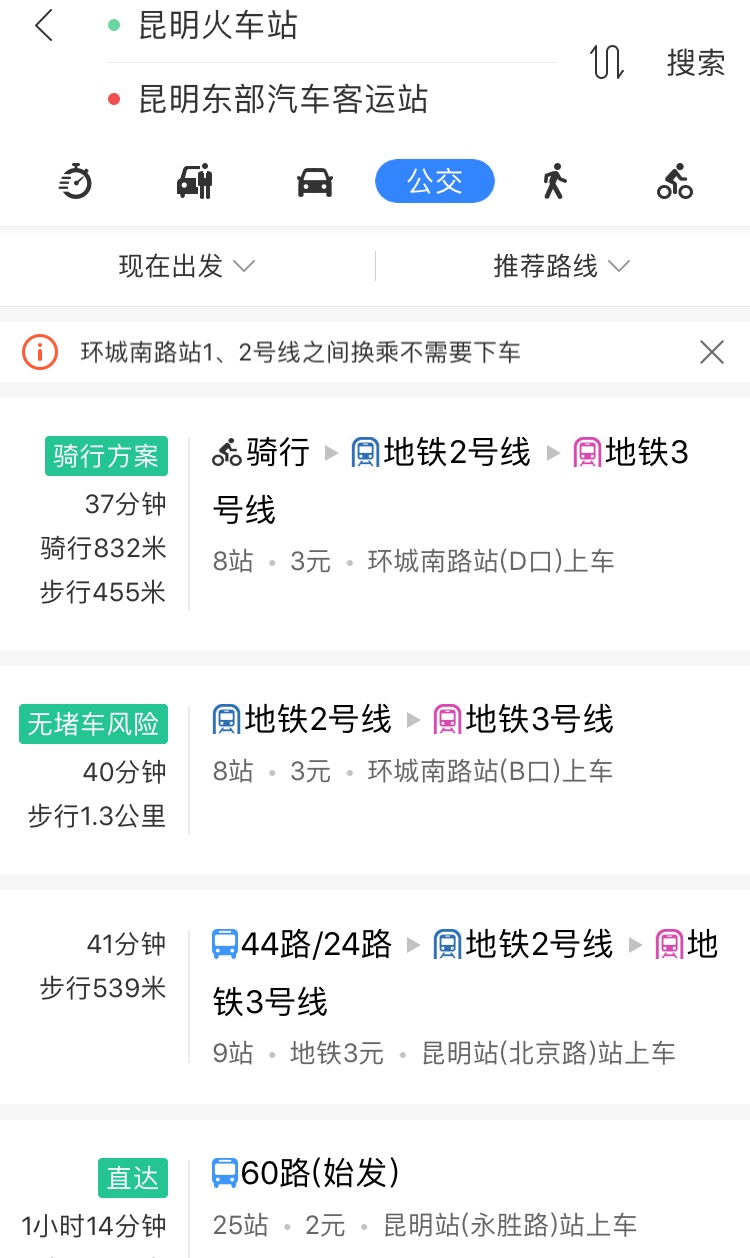Dismiss the 环城南路站 transfer notice
Image resolution: width=750 pixels, height=1258 pixels.
coord(712,352)
